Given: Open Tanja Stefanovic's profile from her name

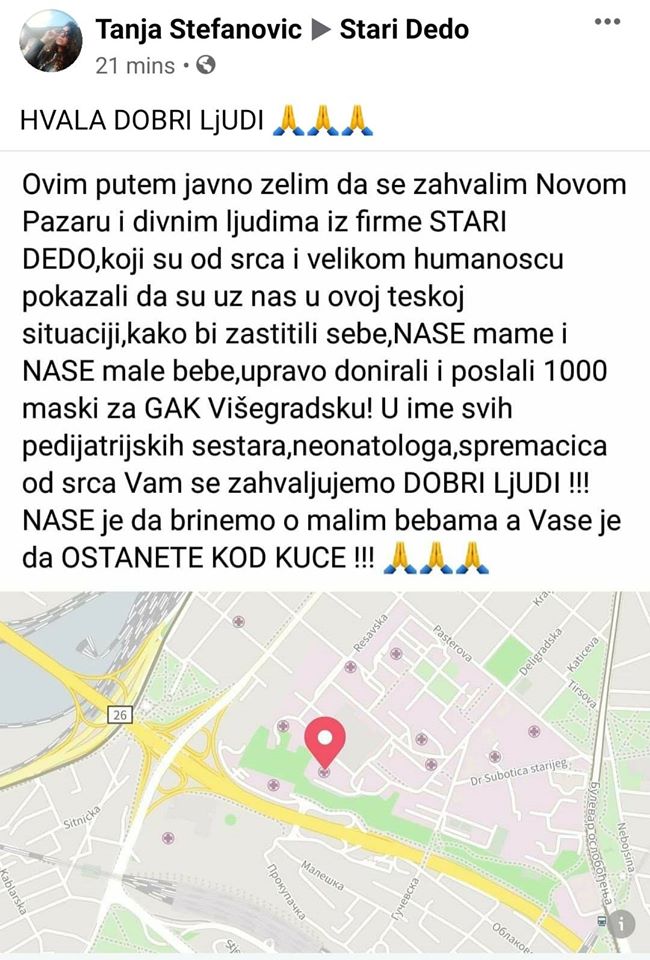Looking at the screenshot, I should pos(199,30).
